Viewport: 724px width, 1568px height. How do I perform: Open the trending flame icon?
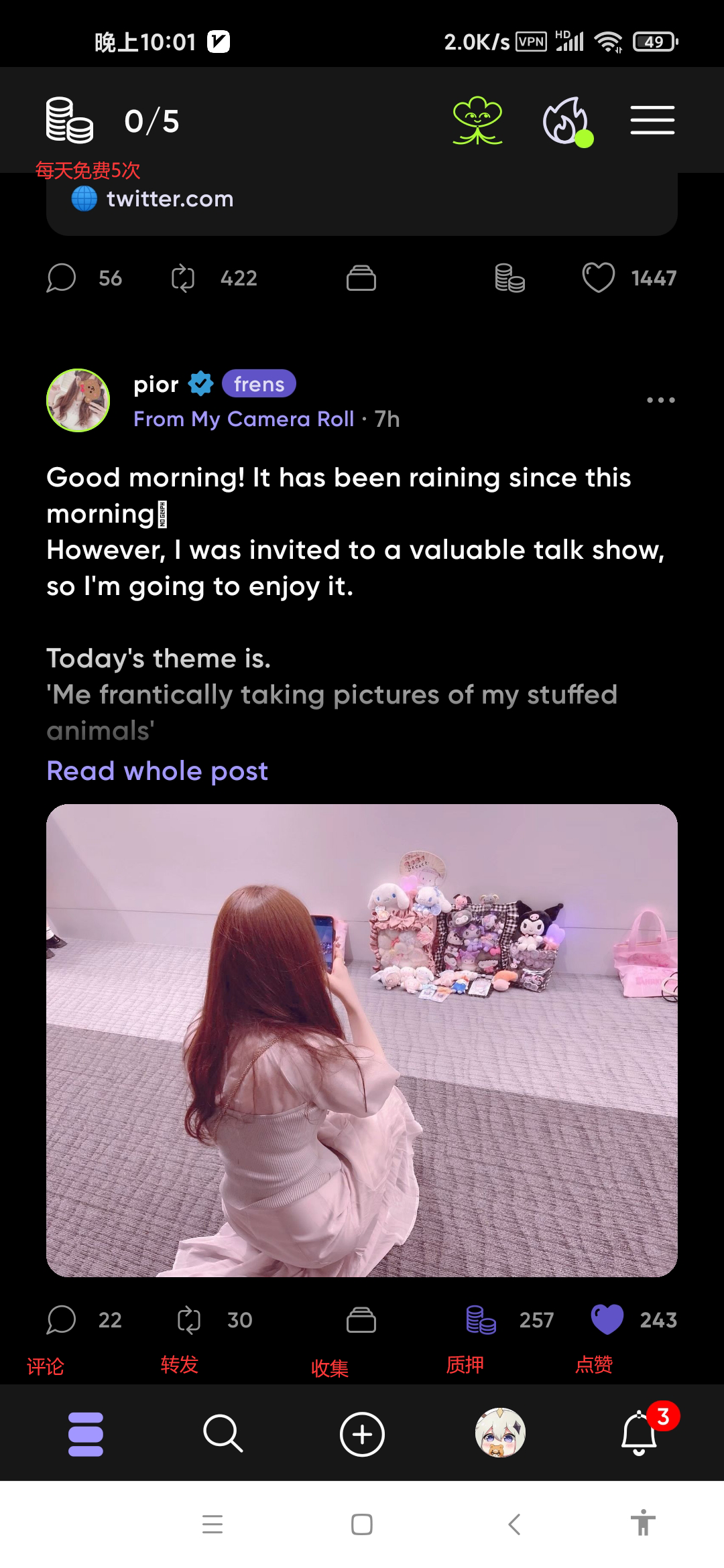pos(565,121)
